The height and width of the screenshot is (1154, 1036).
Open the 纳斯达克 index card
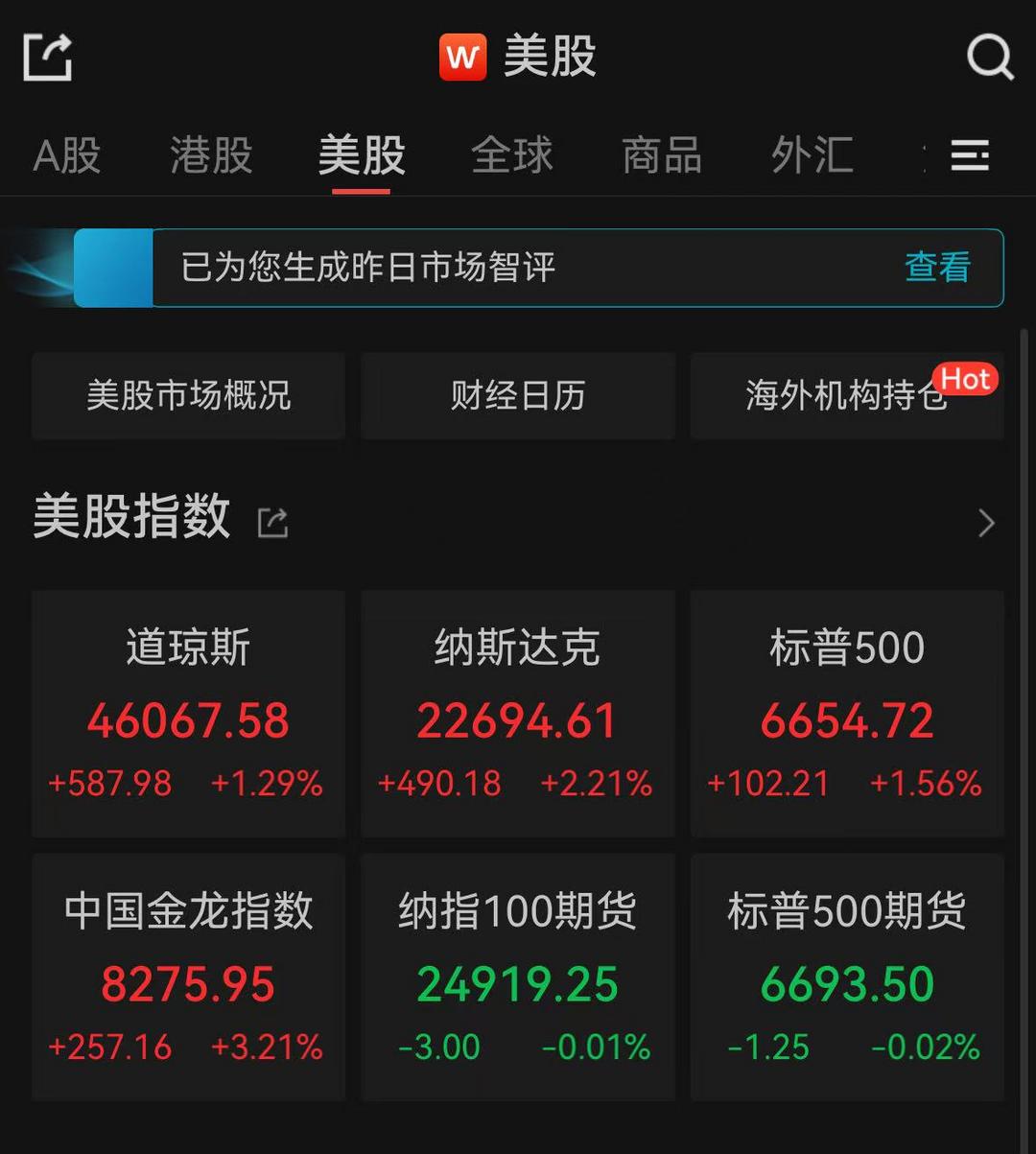(x=517, y=714)
